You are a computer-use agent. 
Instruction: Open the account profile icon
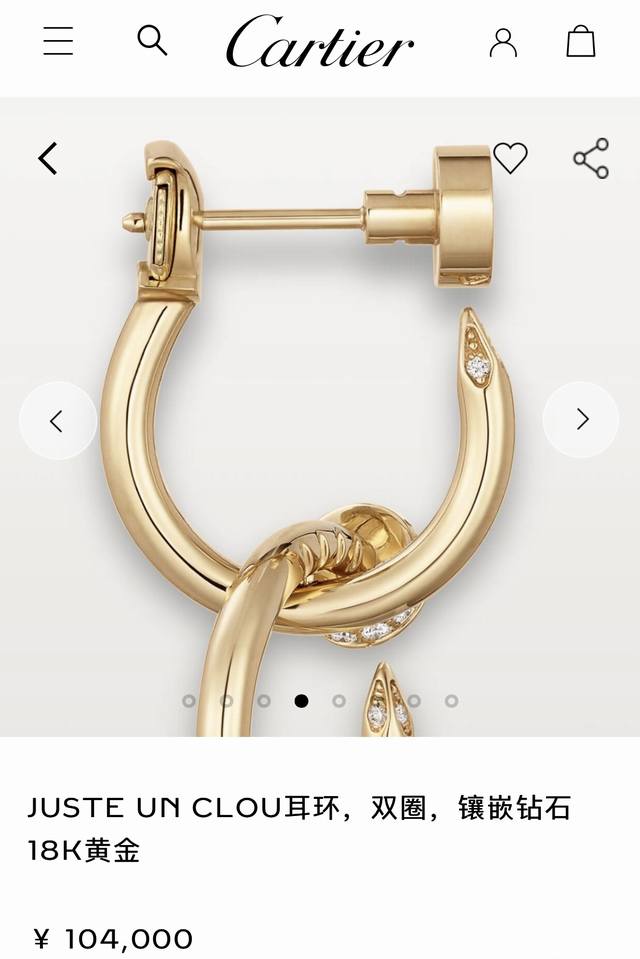[503, 41]
